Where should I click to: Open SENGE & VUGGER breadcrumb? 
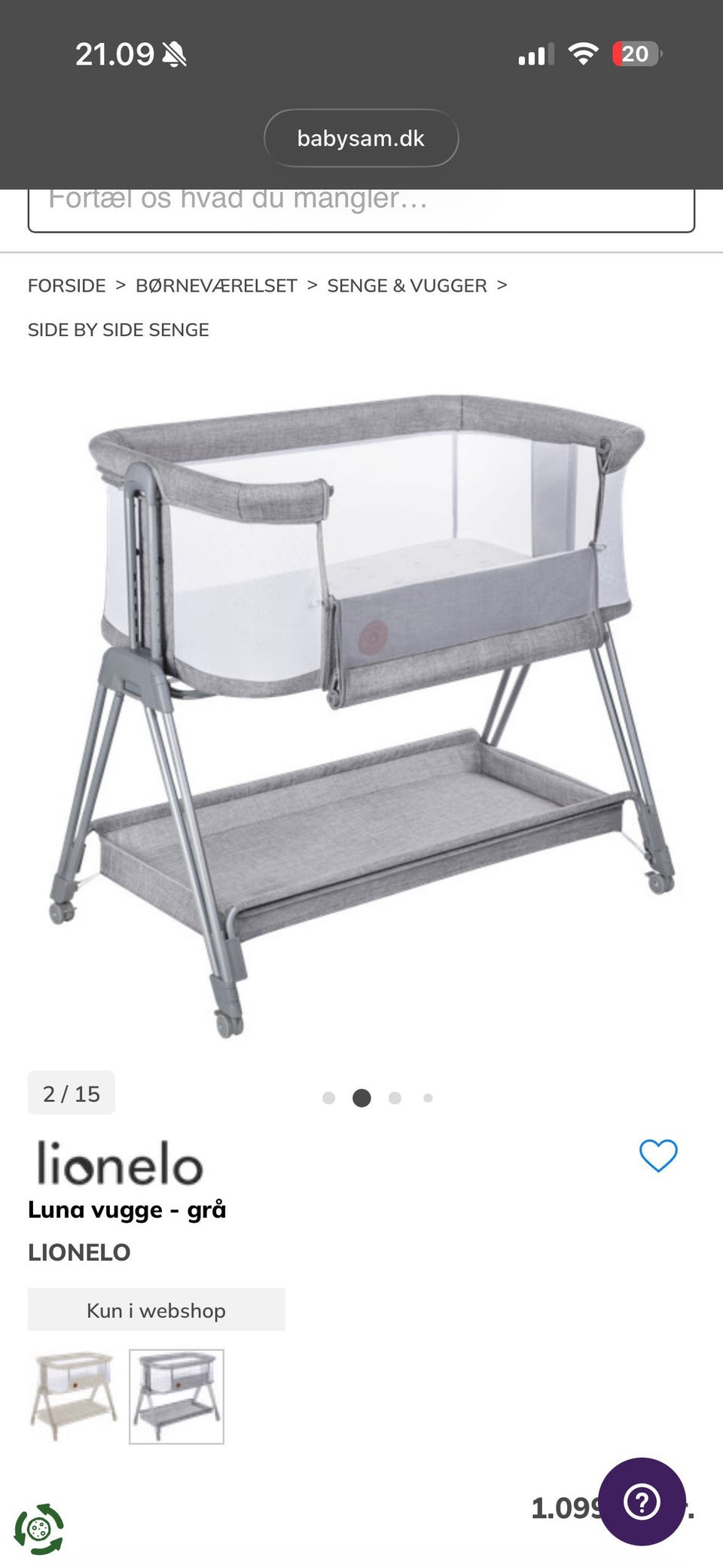(x=407, y=286)
